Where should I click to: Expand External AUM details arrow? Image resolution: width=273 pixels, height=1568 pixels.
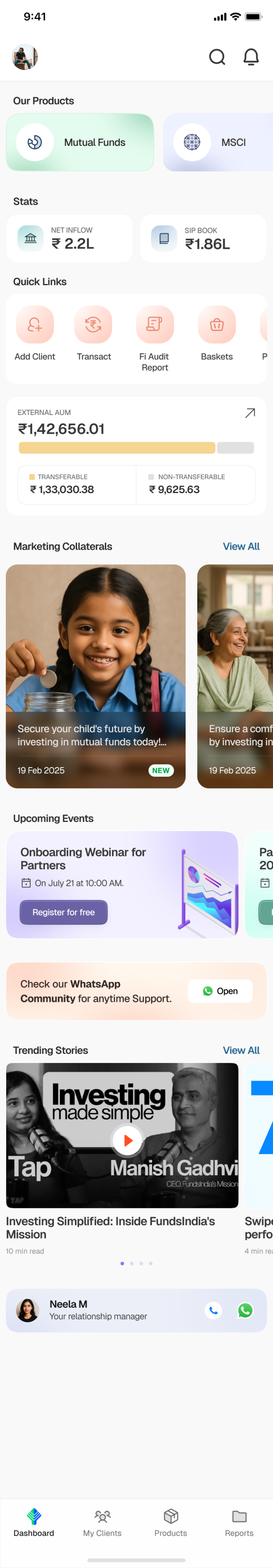249,413
